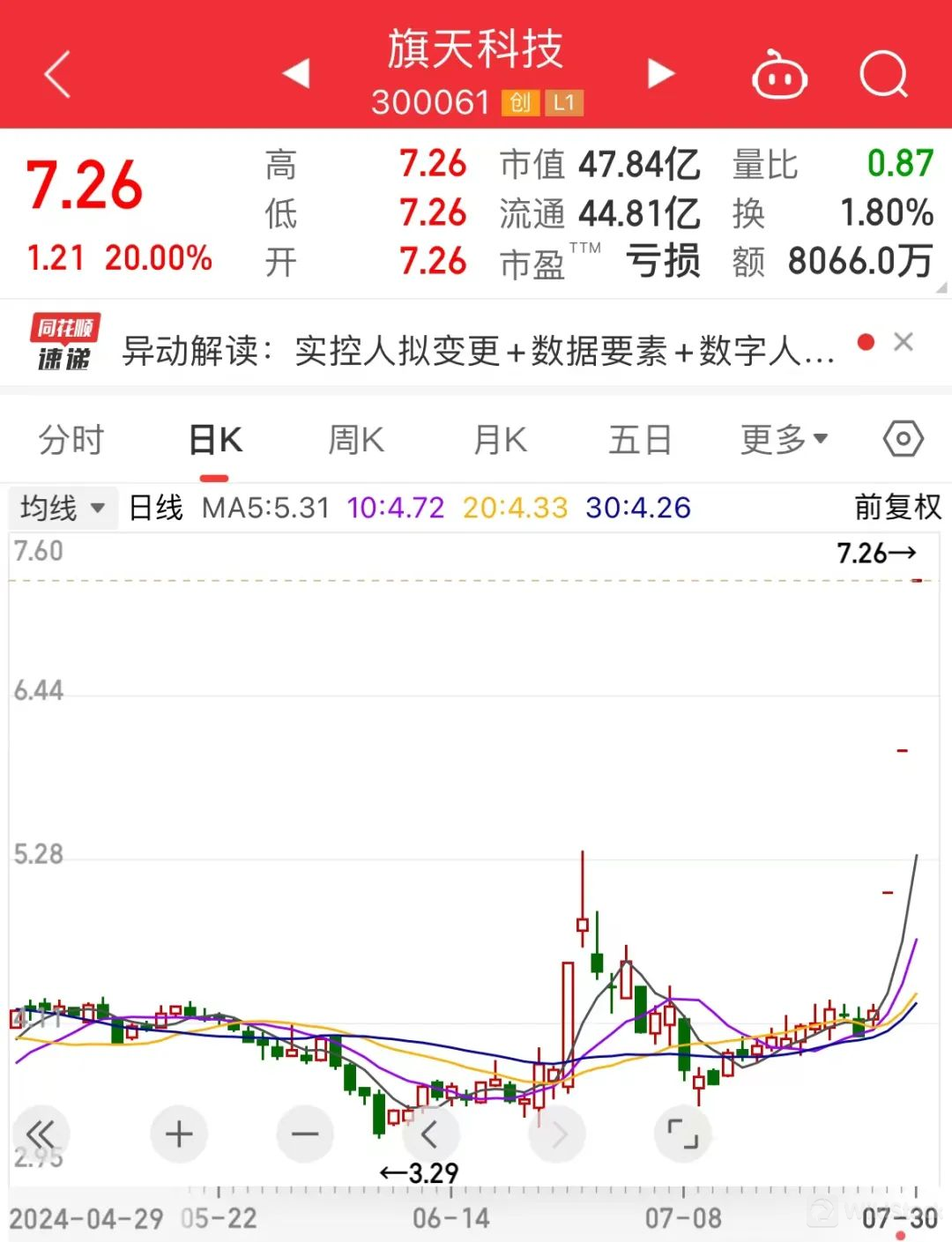Open the 异动解读 news banner
The height and width of the screenshot is (1242, 952).
click(476, 351)
